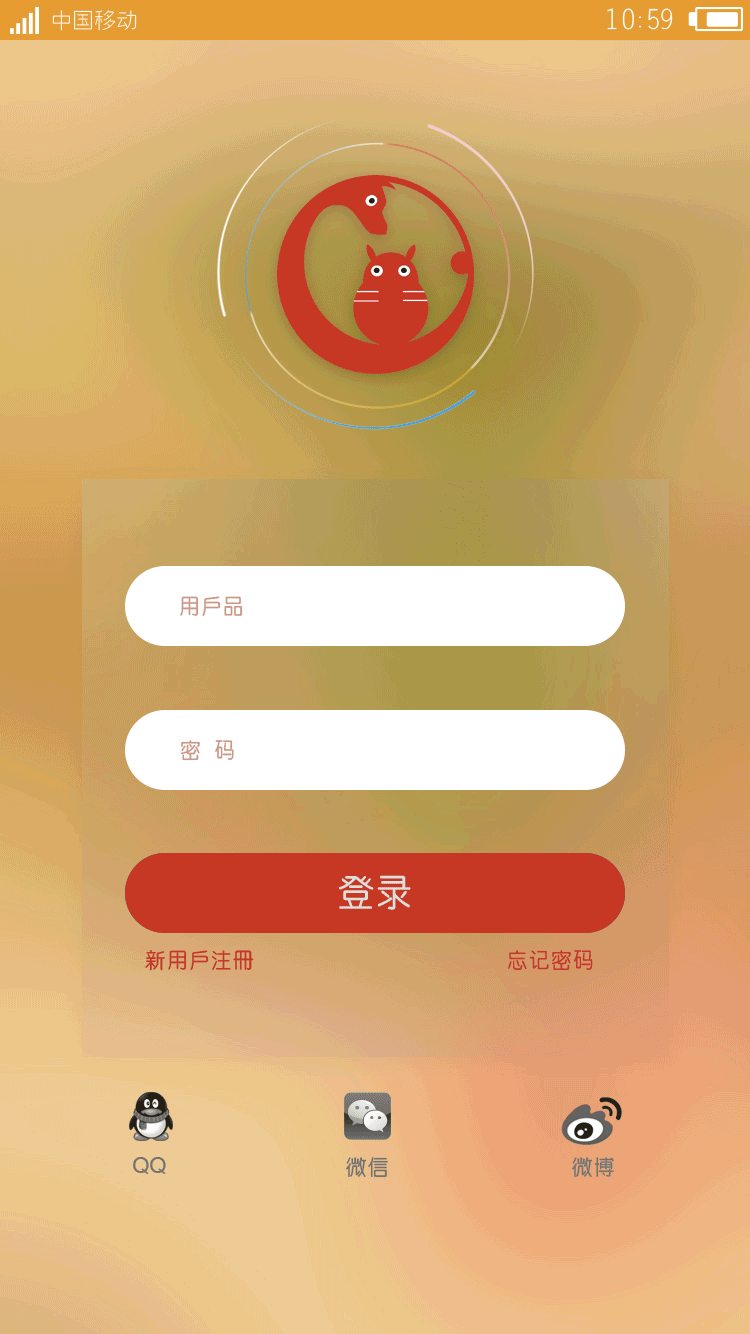This screenshot has height=1334, width=750.
Task: Open 新用戶注冊 registration link
Action: point(199,961)
